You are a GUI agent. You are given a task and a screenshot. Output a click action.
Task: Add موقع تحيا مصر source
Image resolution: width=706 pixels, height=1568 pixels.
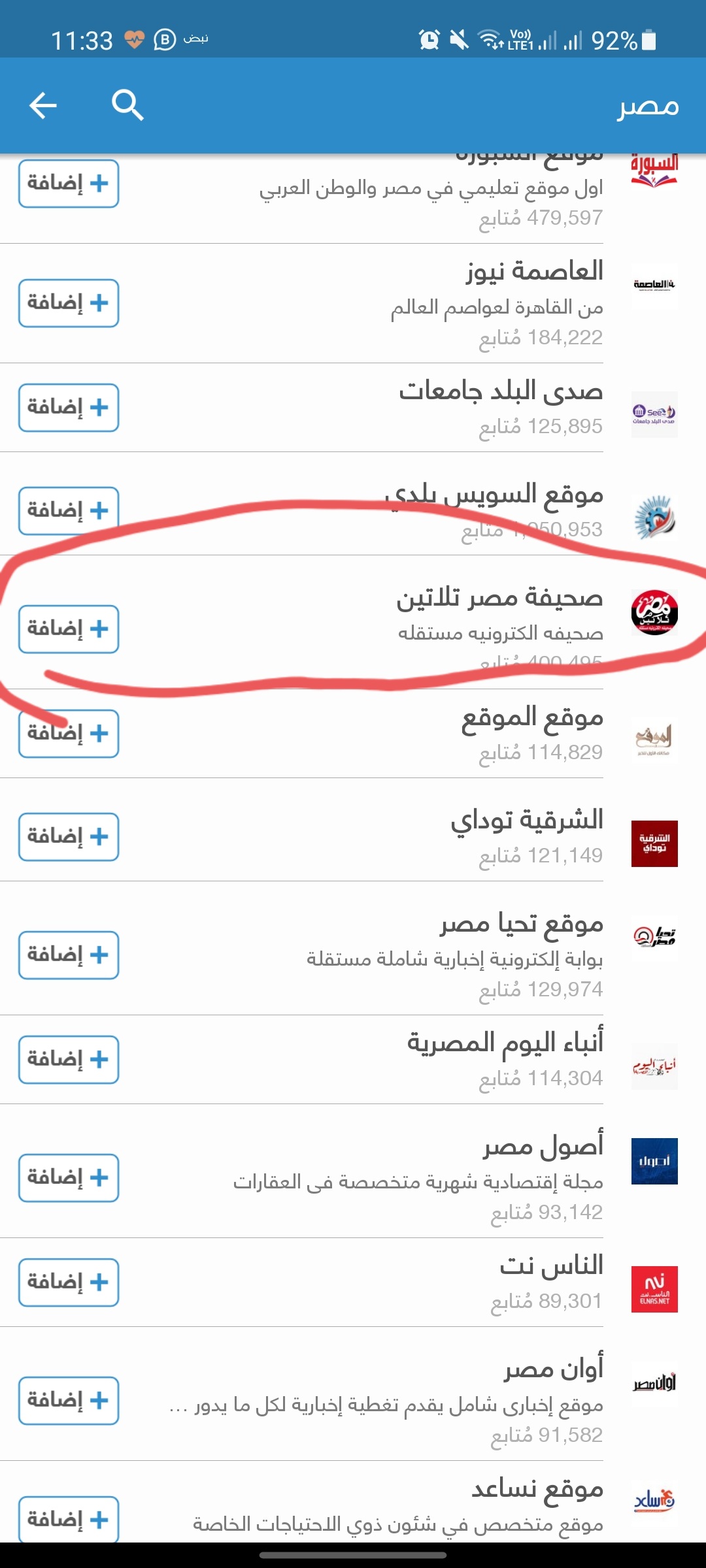(69, 955)
